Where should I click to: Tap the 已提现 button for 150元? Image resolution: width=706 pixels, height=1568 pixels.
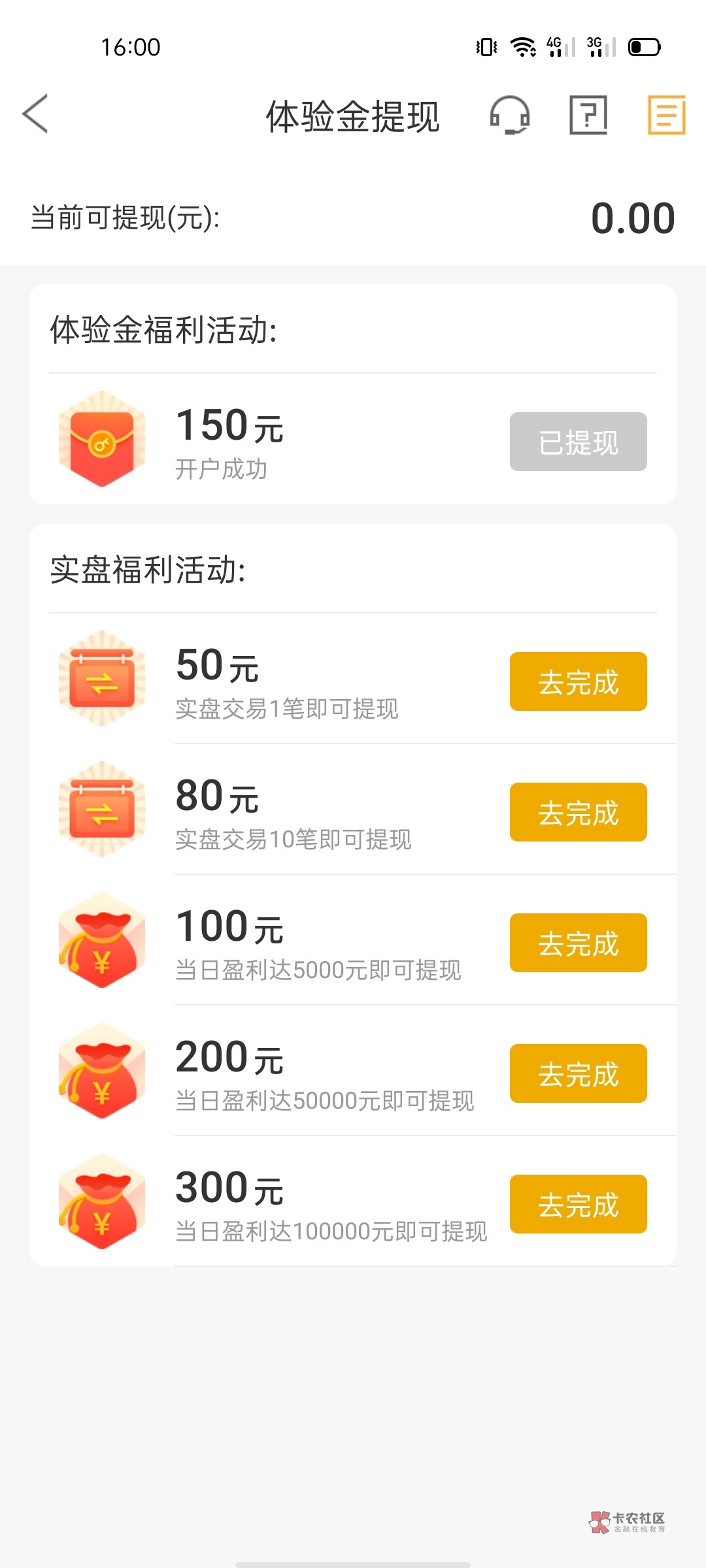579,442
